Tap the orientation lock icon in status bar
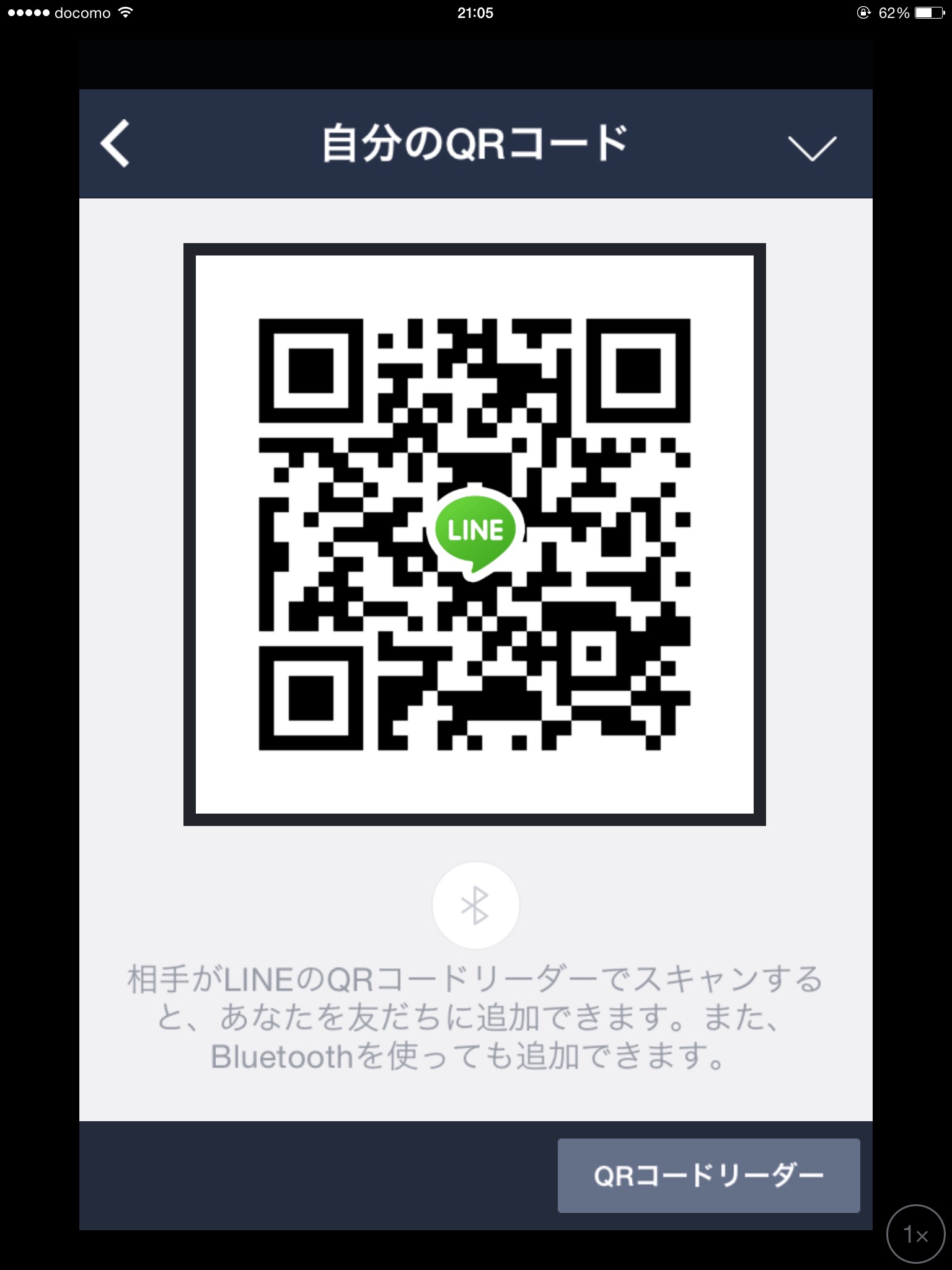Screen dimensions: 952x1270 [864, 12]
